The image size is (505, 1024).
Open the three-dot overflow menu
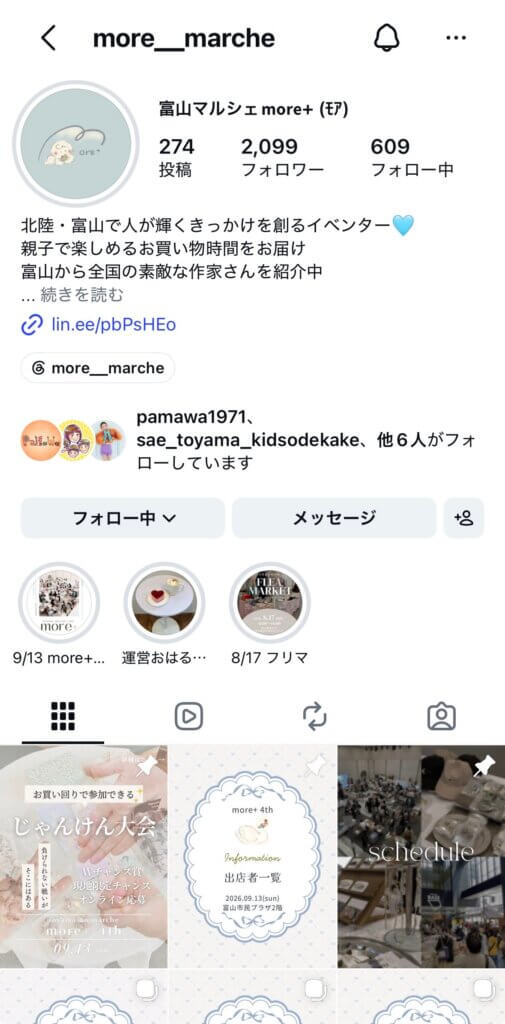tap(456, 38)
